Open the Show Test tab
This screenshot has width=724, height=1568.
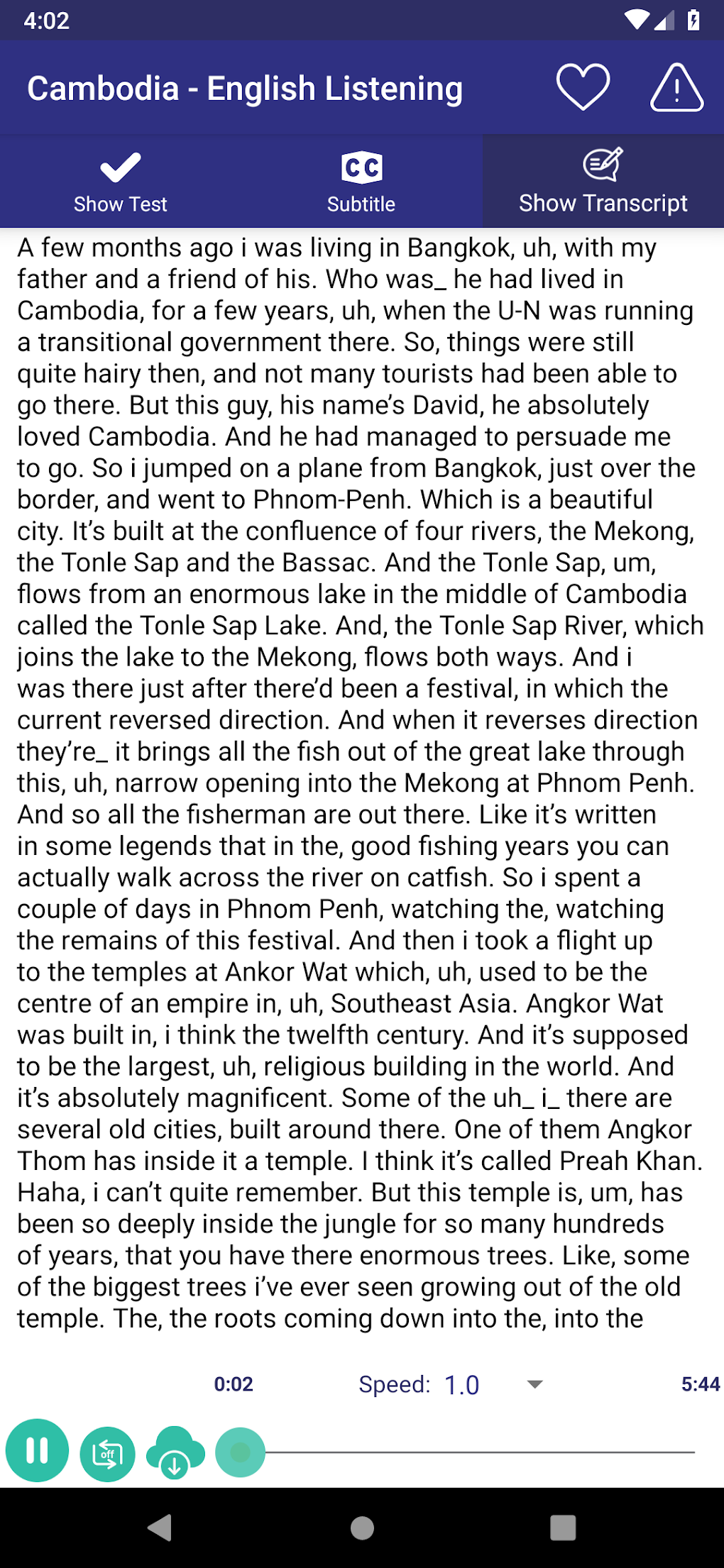click(x=121, y=182)
